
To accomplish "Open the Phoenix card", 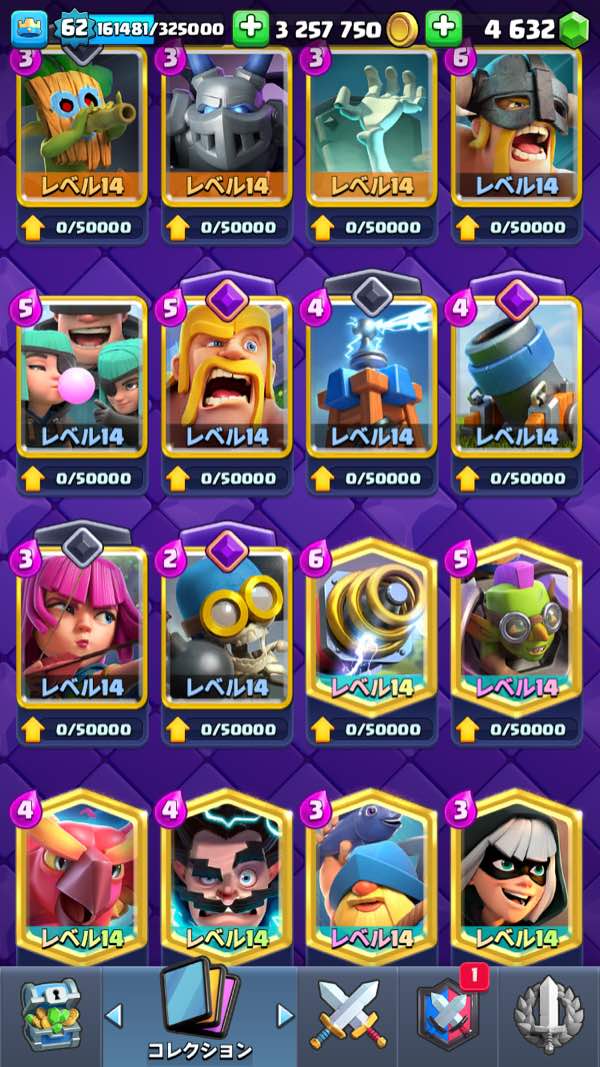I will [x=82, y=878].
